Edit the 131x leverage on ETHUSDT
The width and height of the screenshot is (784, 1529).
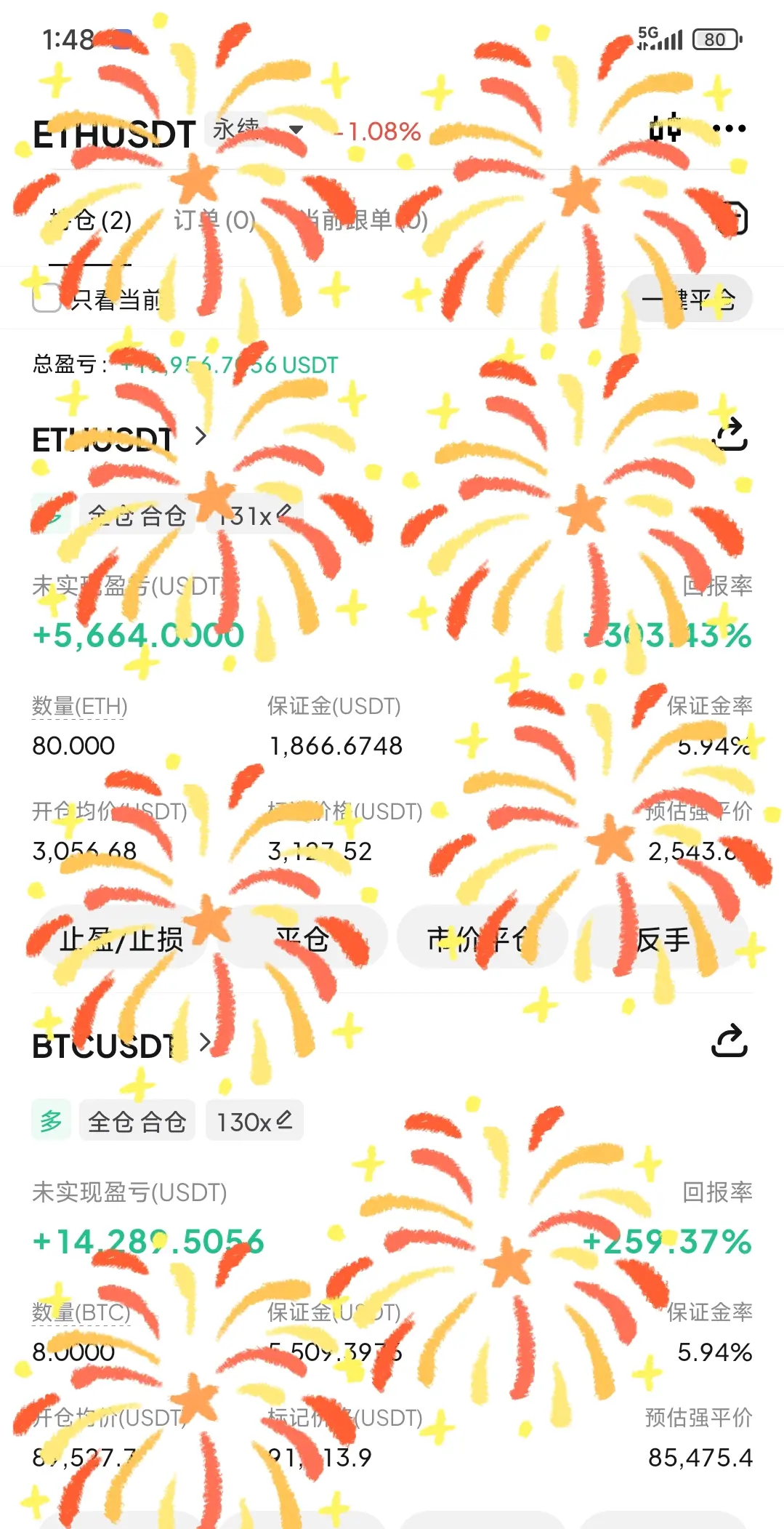coord(254,515)
